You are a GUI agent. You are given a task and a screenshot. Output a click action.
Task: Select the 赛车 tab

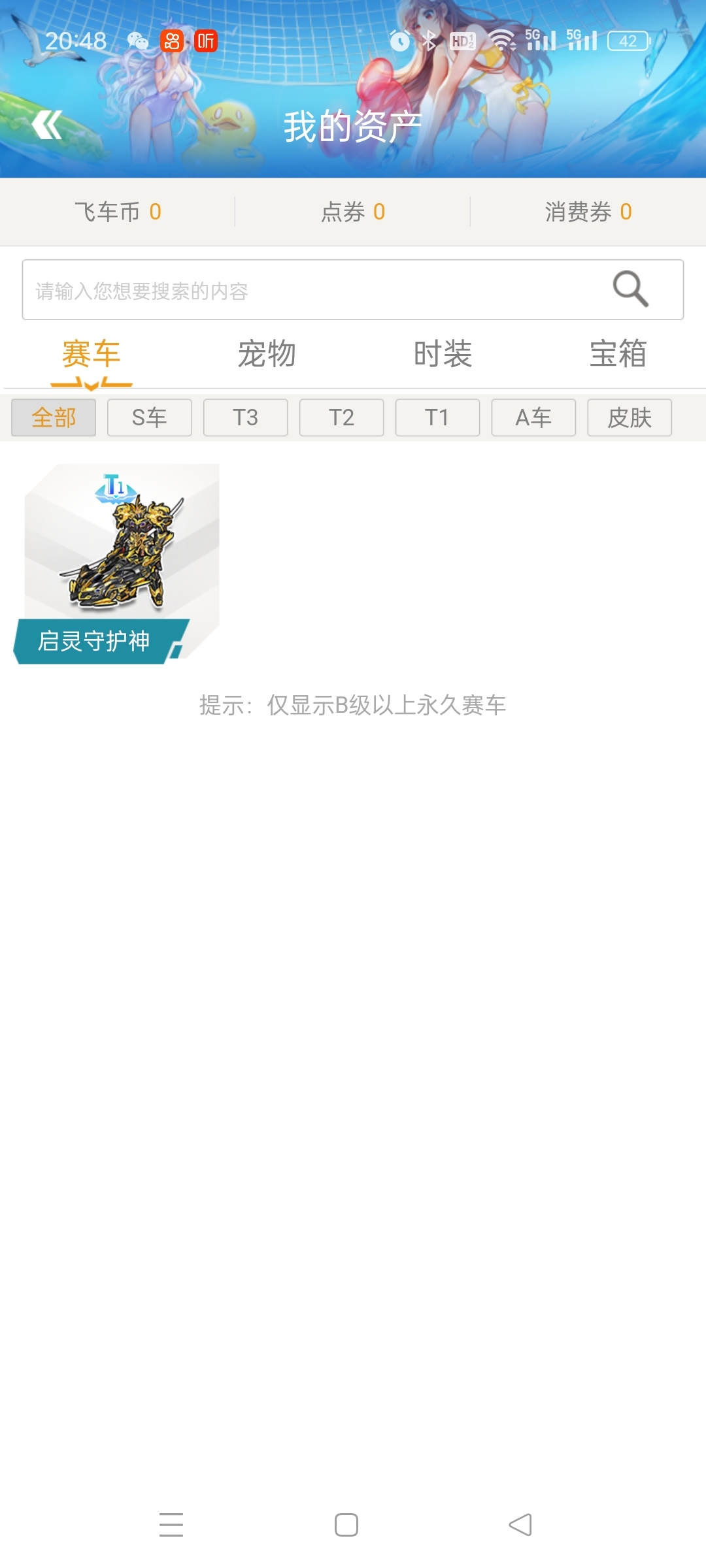tap(91, 354)
